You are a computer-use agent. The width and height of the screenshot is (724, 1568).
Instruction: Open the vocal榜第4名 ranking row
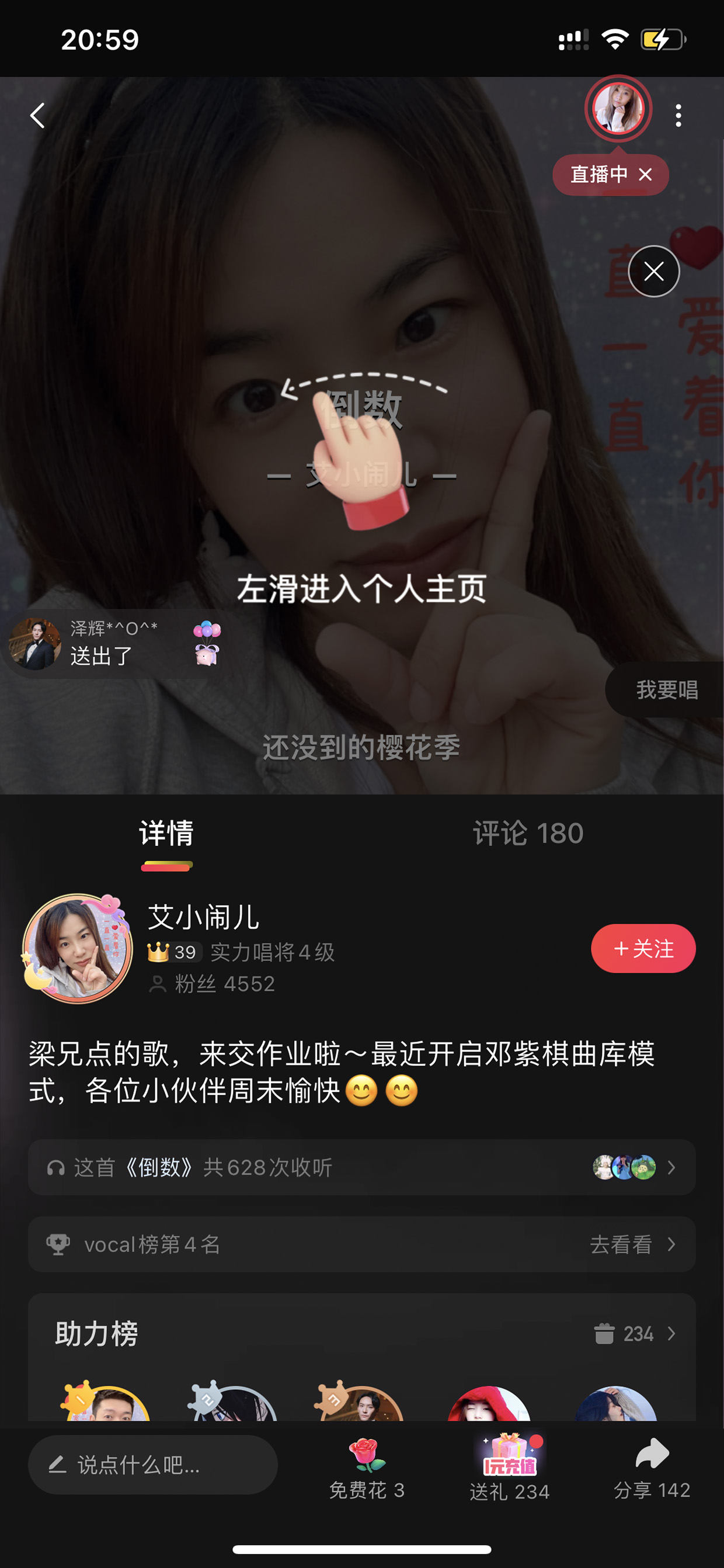[x=362, y=1245]
